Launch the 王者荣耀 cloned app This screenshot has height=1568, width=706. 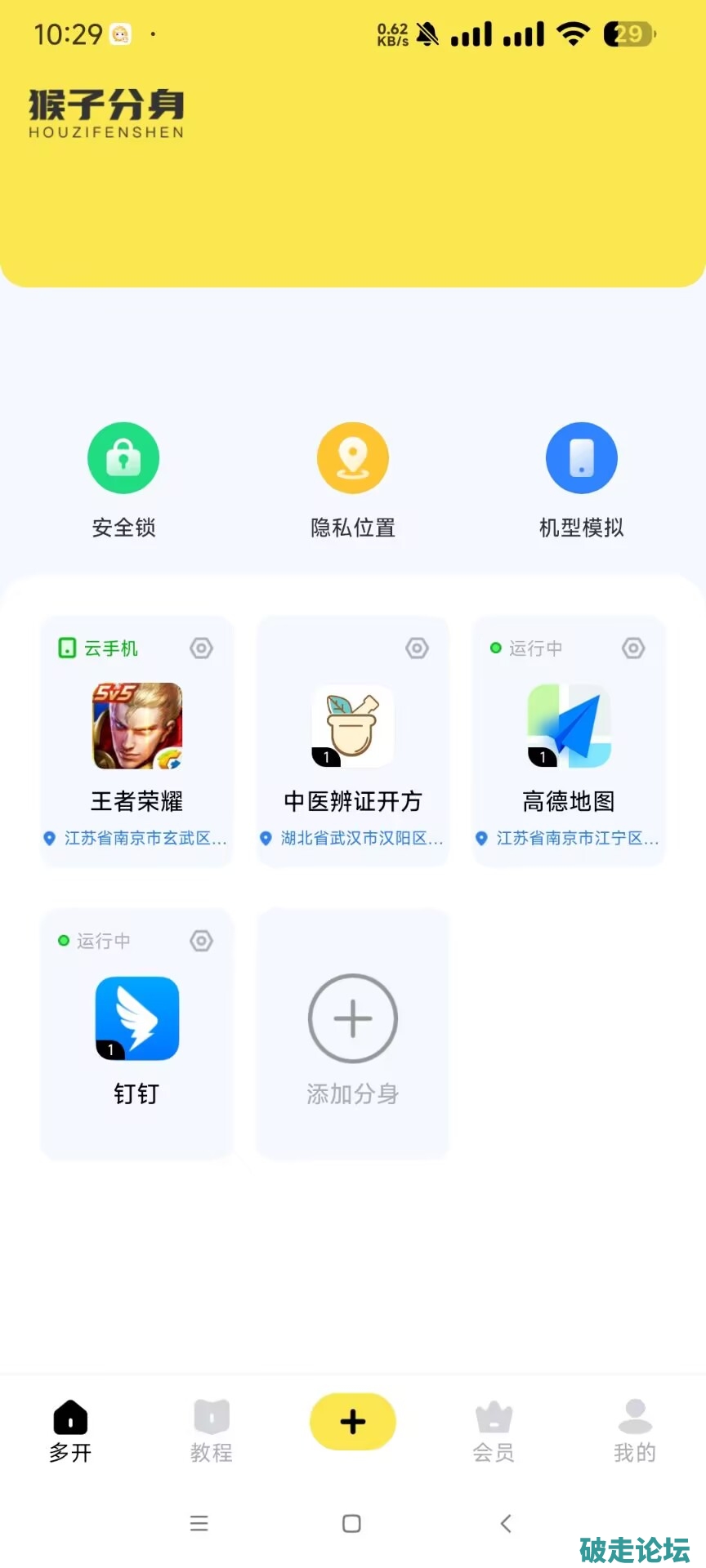136,726
